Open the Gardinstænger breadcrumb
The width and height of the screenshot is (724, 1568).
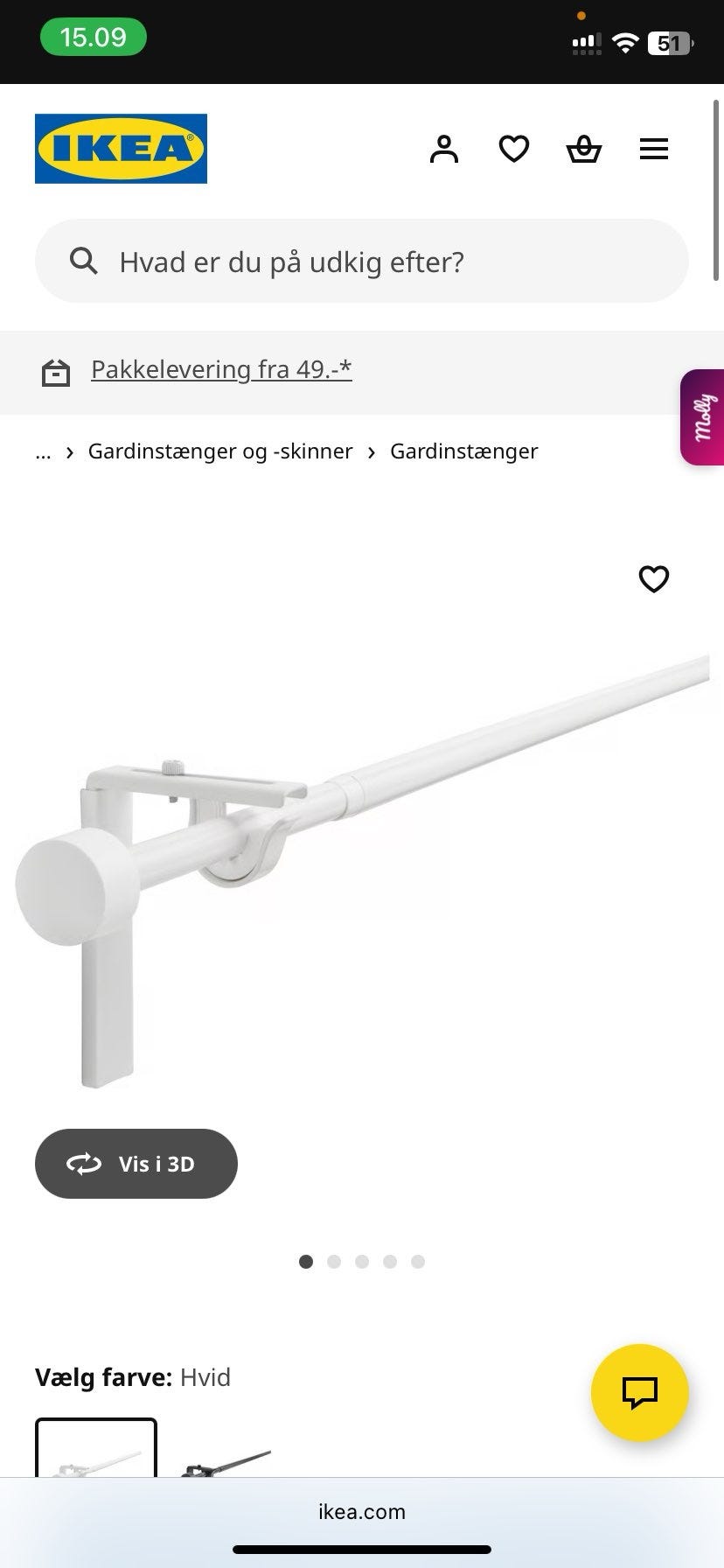(x=464, y=451)
